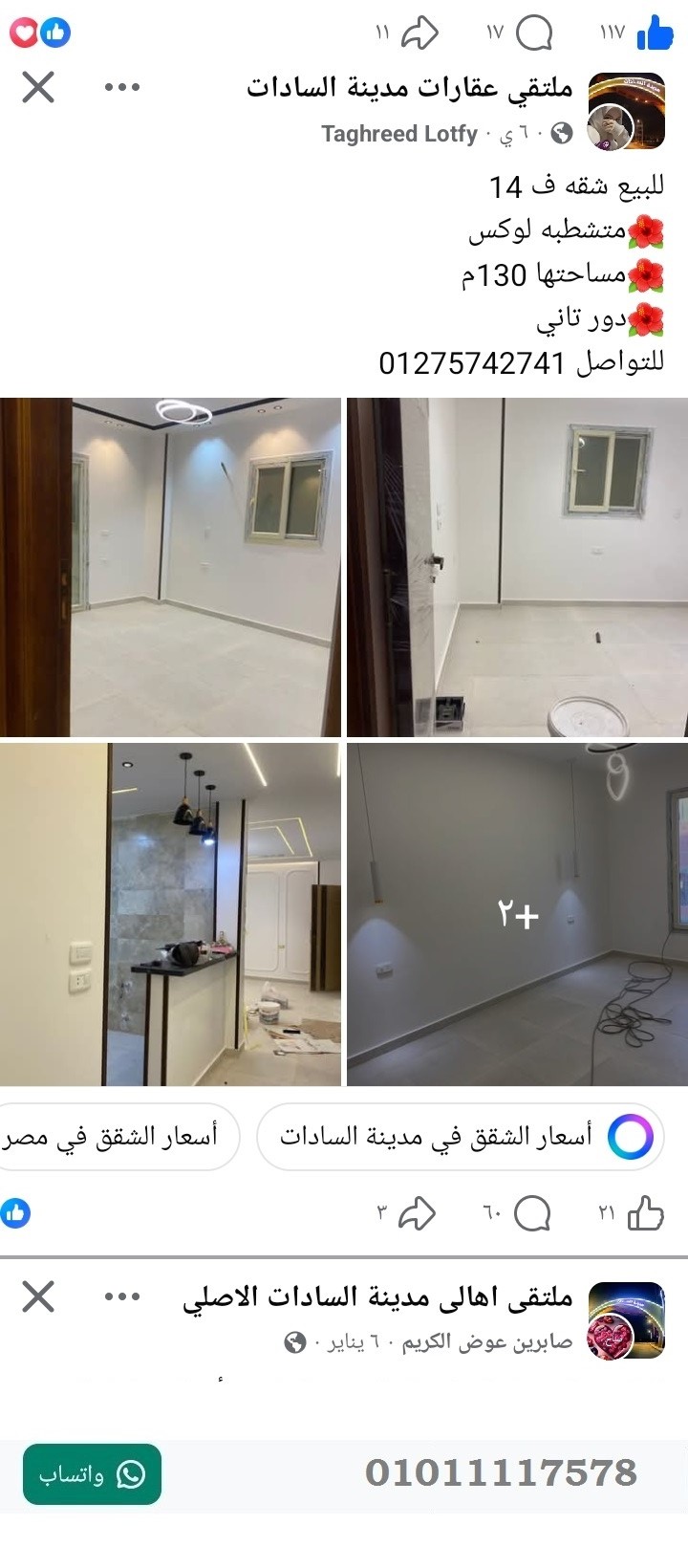Share the post via the share arrow icon
Image resolution: width=688 pixels, height=1568 pixels.
click(418, 32)
